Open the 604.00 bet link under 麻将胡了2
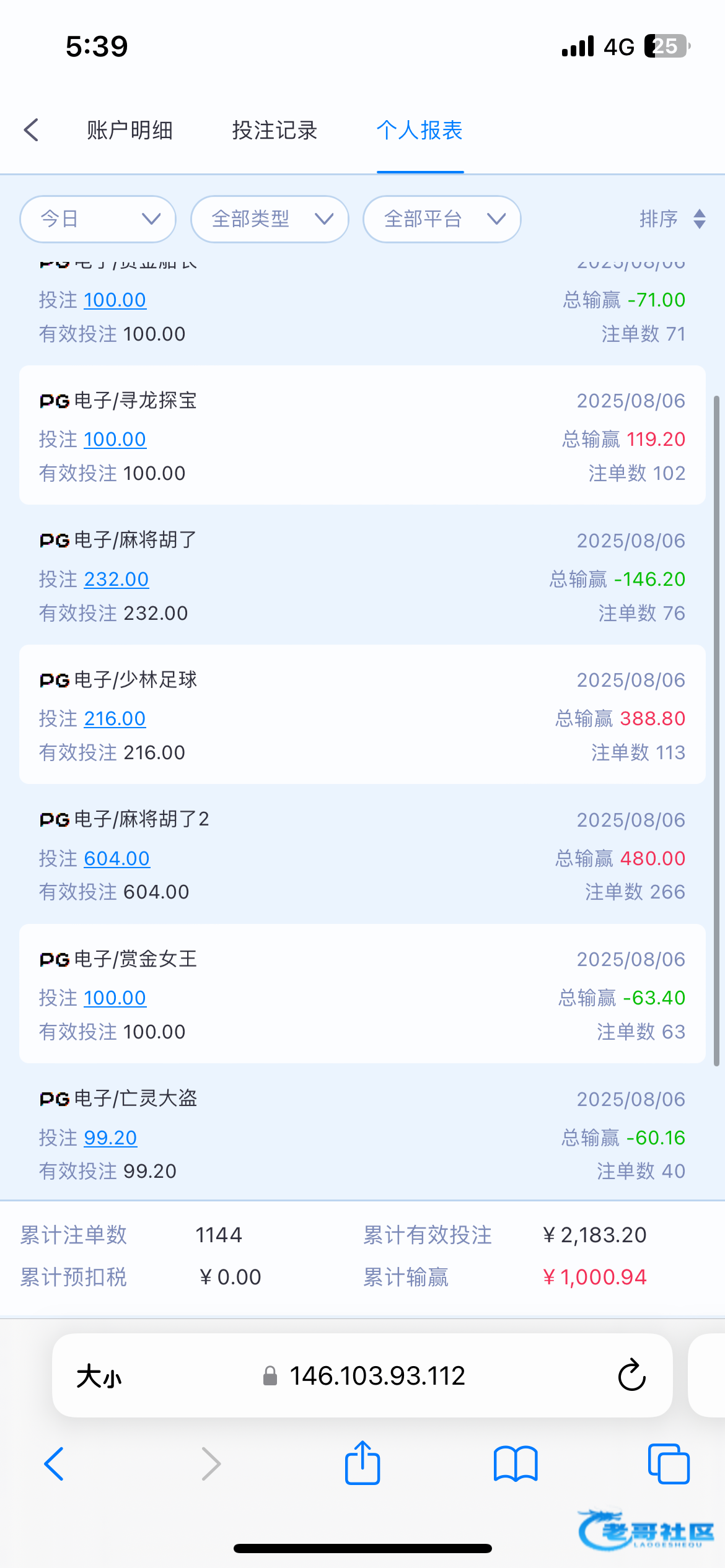725x1568 pixels. [x=116, y=858]
